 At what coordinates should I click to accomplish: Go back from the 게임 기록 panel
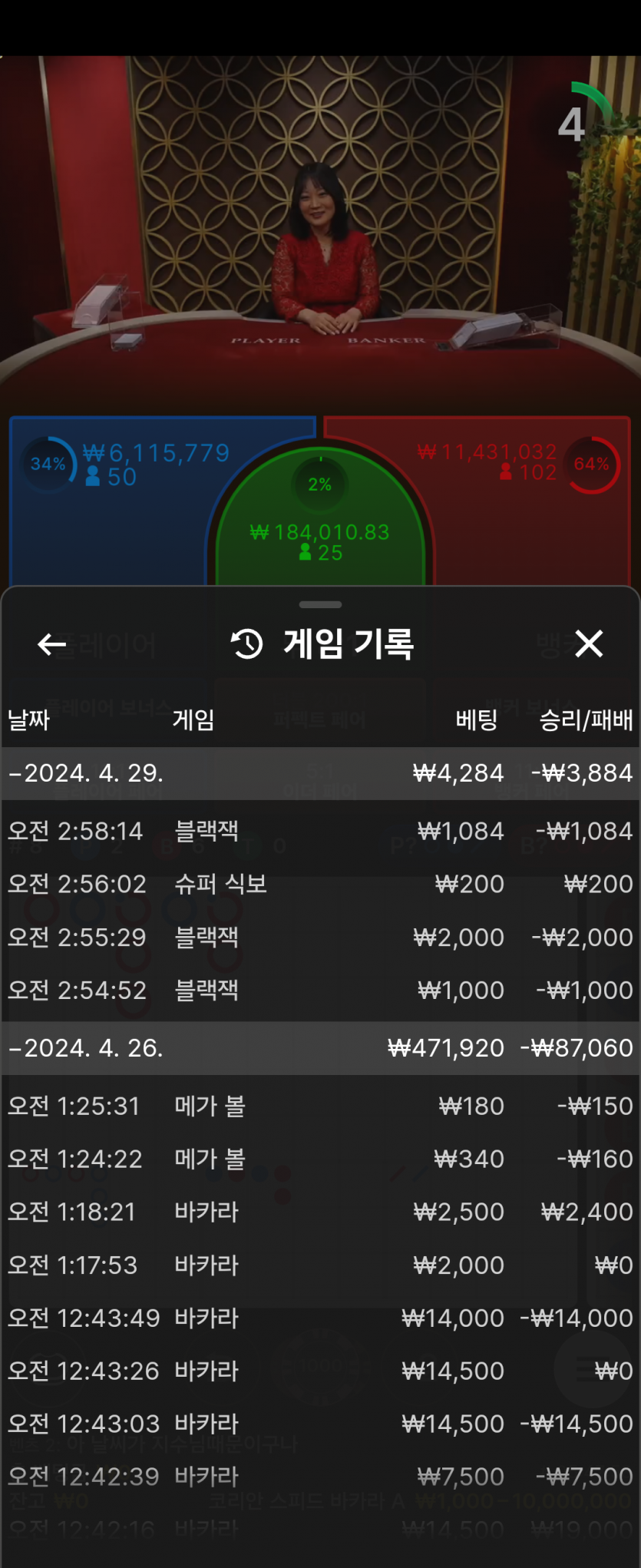coord(51,644)
